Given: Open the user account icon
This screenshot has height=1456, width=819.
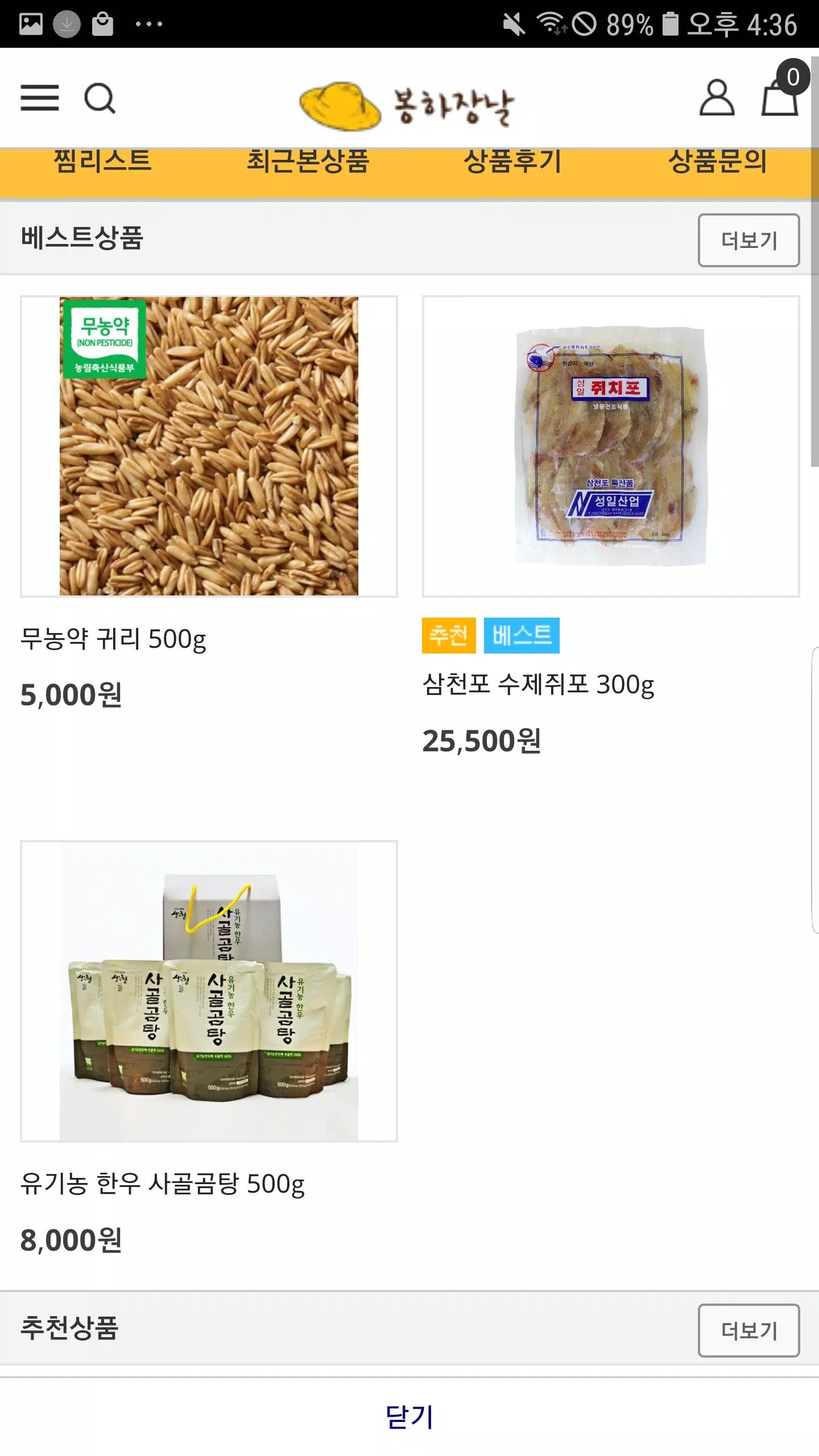Looking at the screenshot, I should point(717,98).
